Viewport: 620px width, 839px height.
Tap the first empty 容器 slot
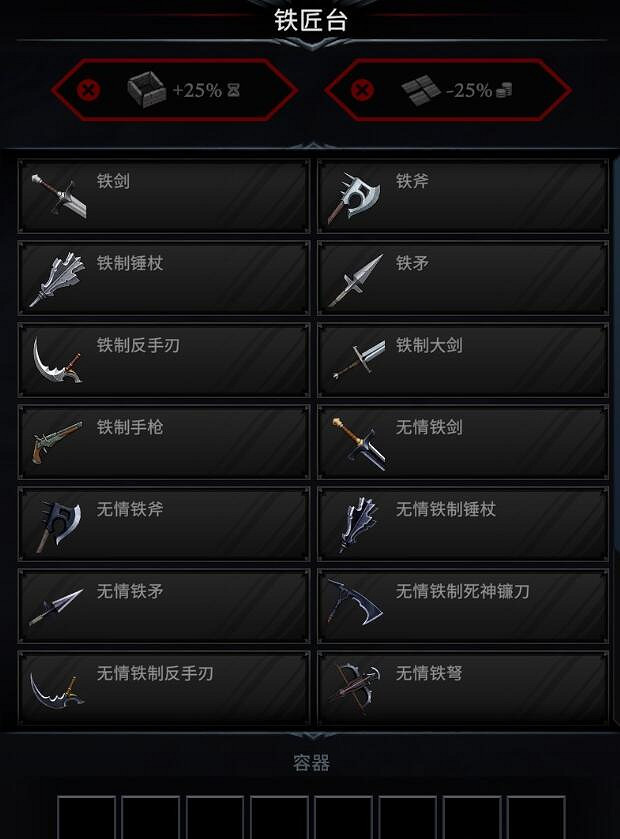(x=86, y=818)
